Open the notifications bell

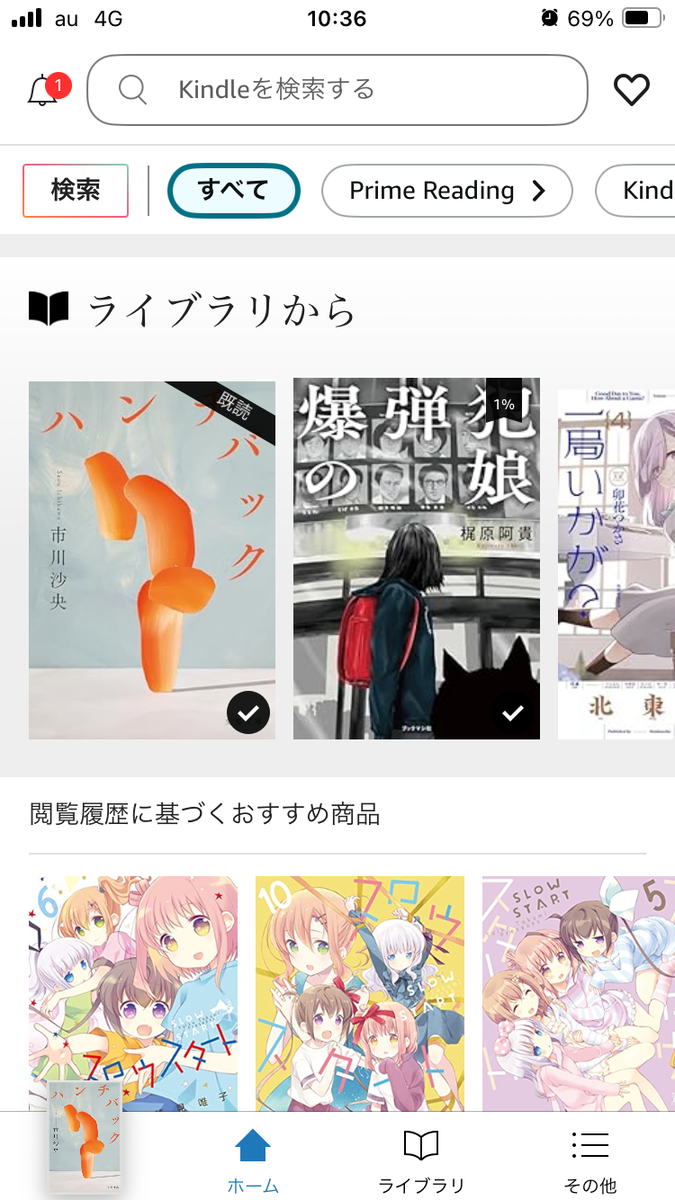point(43,90)
